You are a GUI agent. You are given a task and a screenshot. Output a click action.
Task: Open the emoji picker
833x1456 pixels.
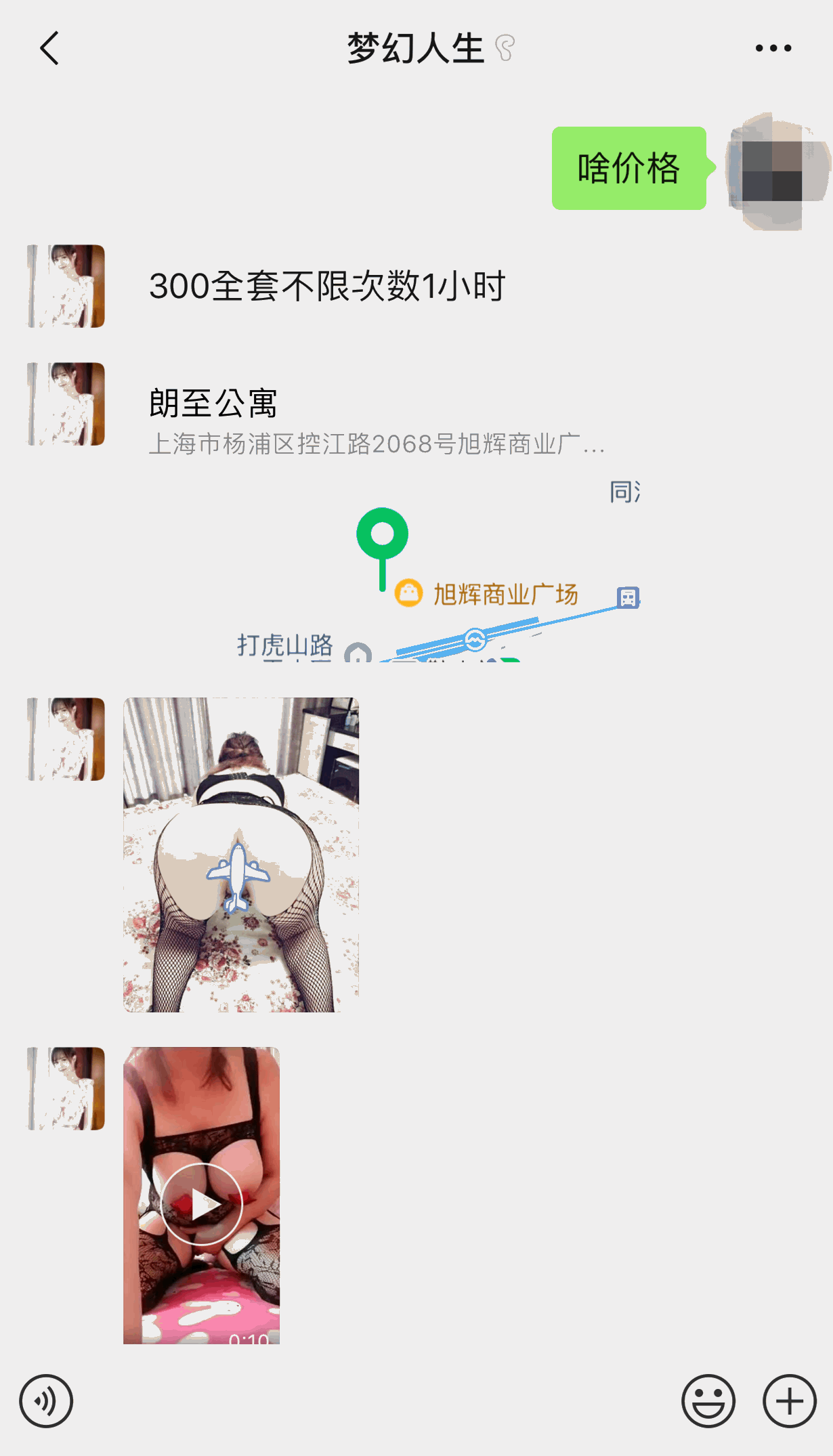coord(708,1401)
